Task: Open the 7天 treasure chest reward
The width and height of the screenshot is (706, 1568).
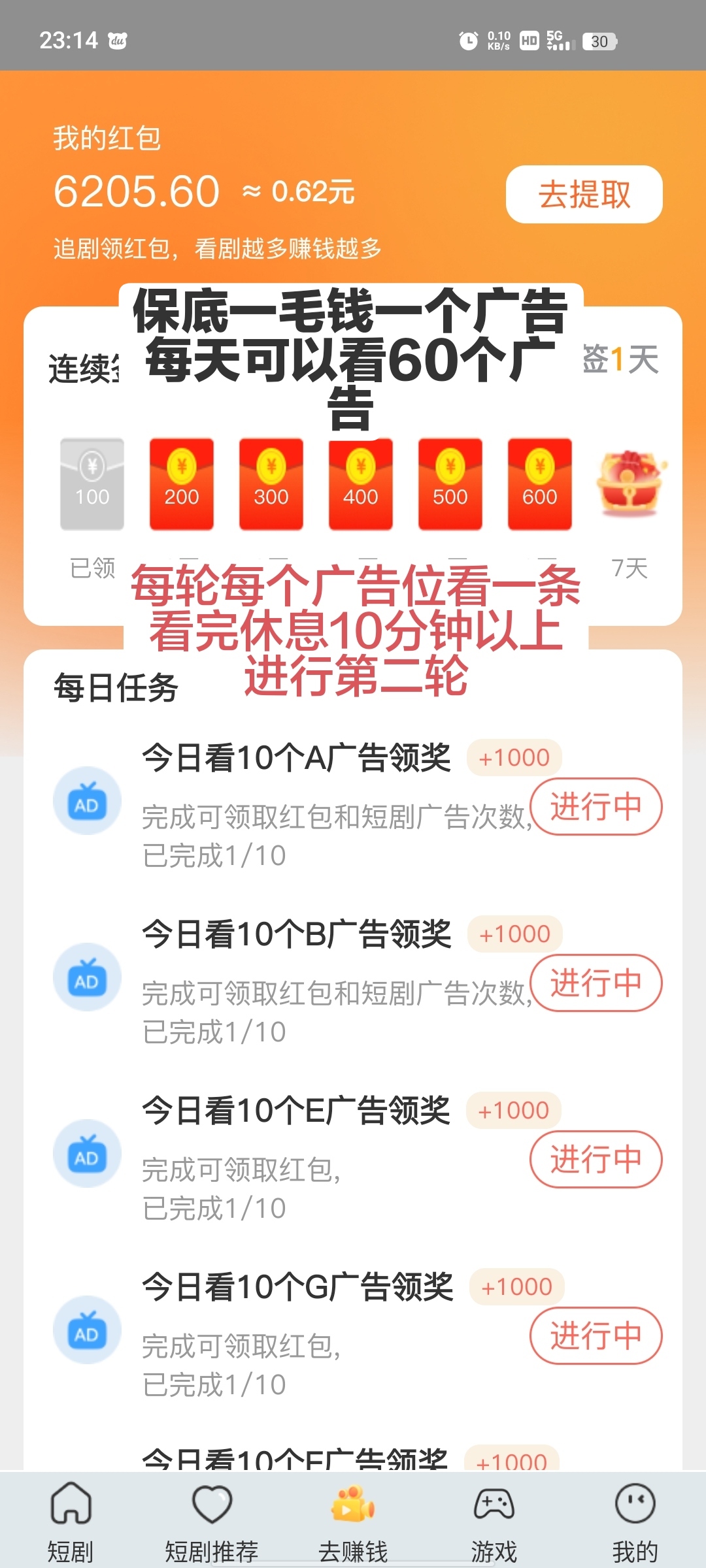Action: pos(630,484)
